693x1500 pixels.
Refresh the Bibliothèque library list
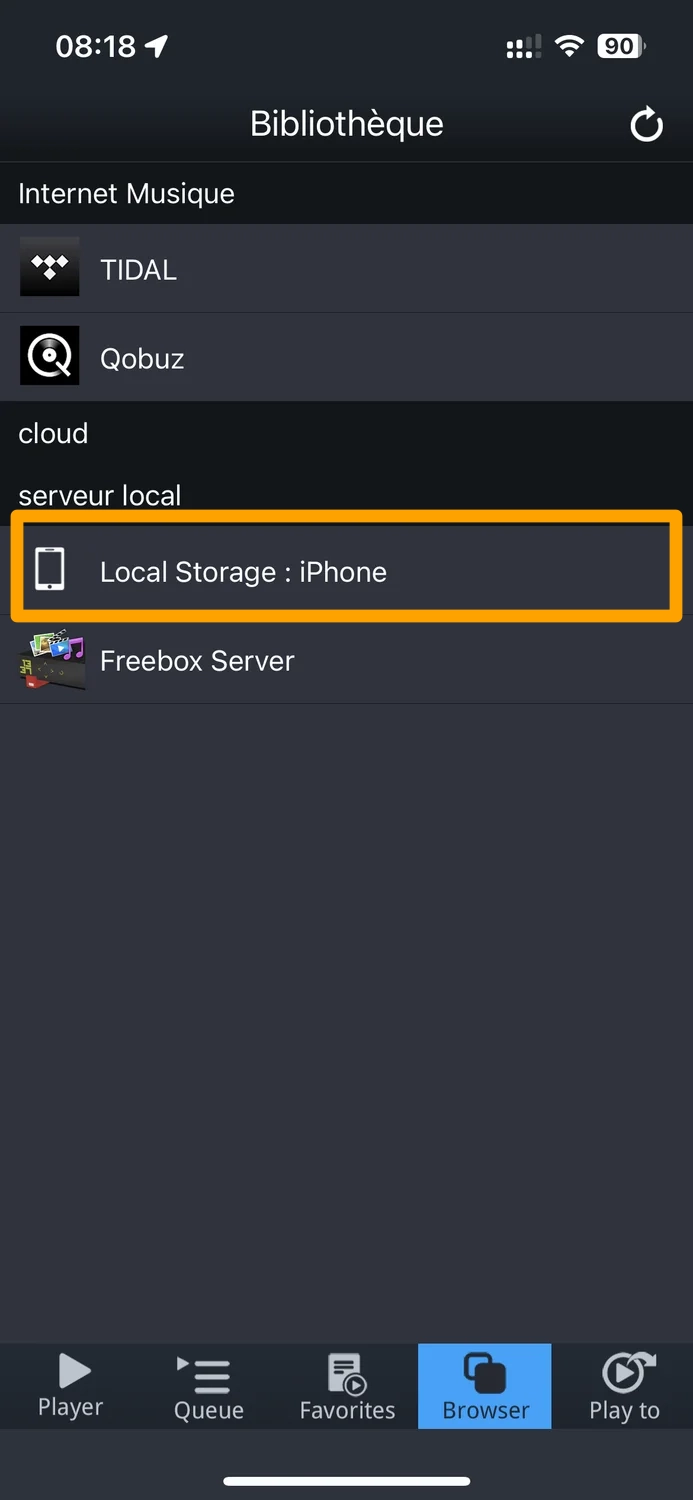(x=646, y=125)
